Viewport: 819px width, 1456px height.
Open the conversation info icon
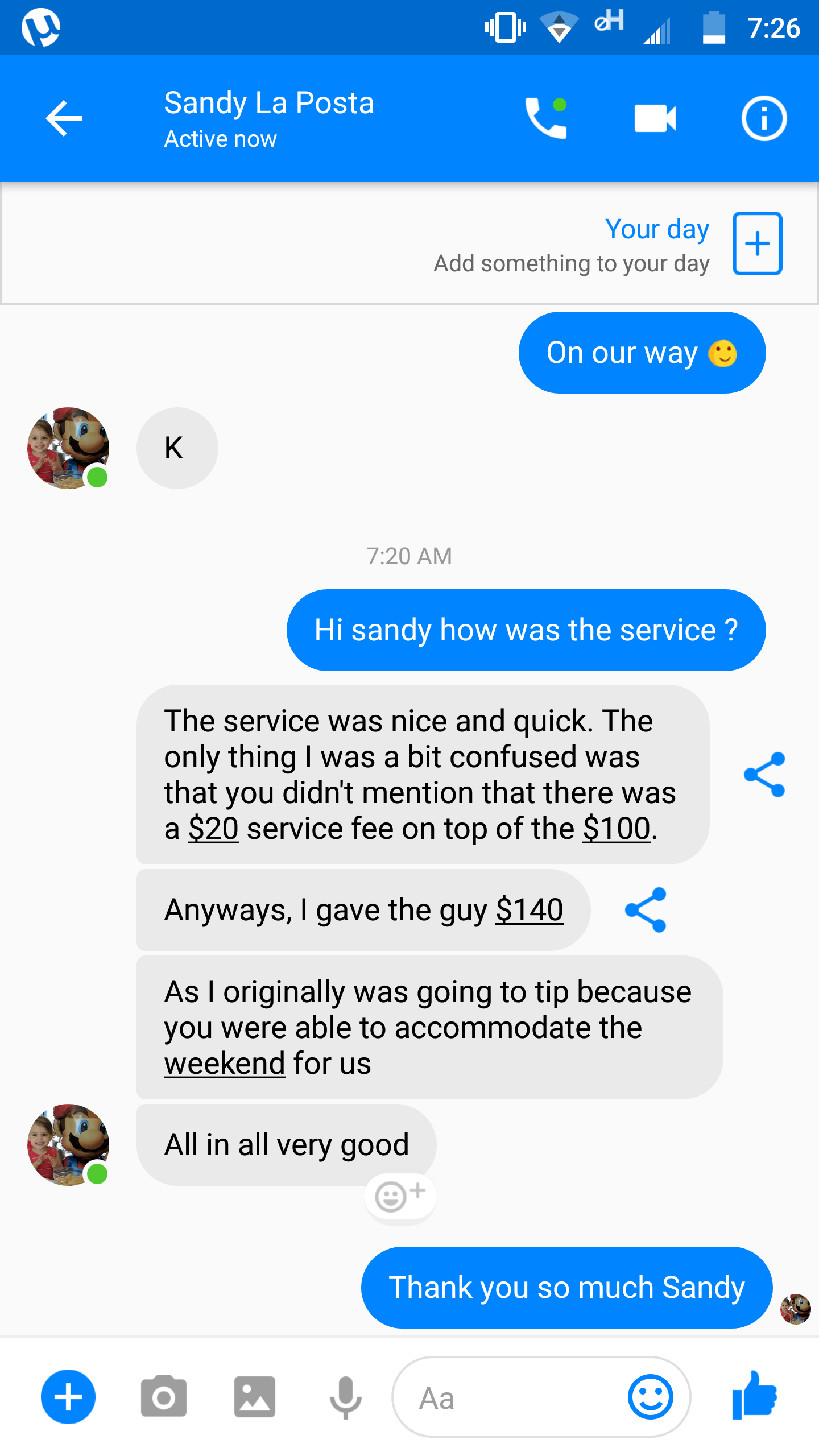[764, 118]
